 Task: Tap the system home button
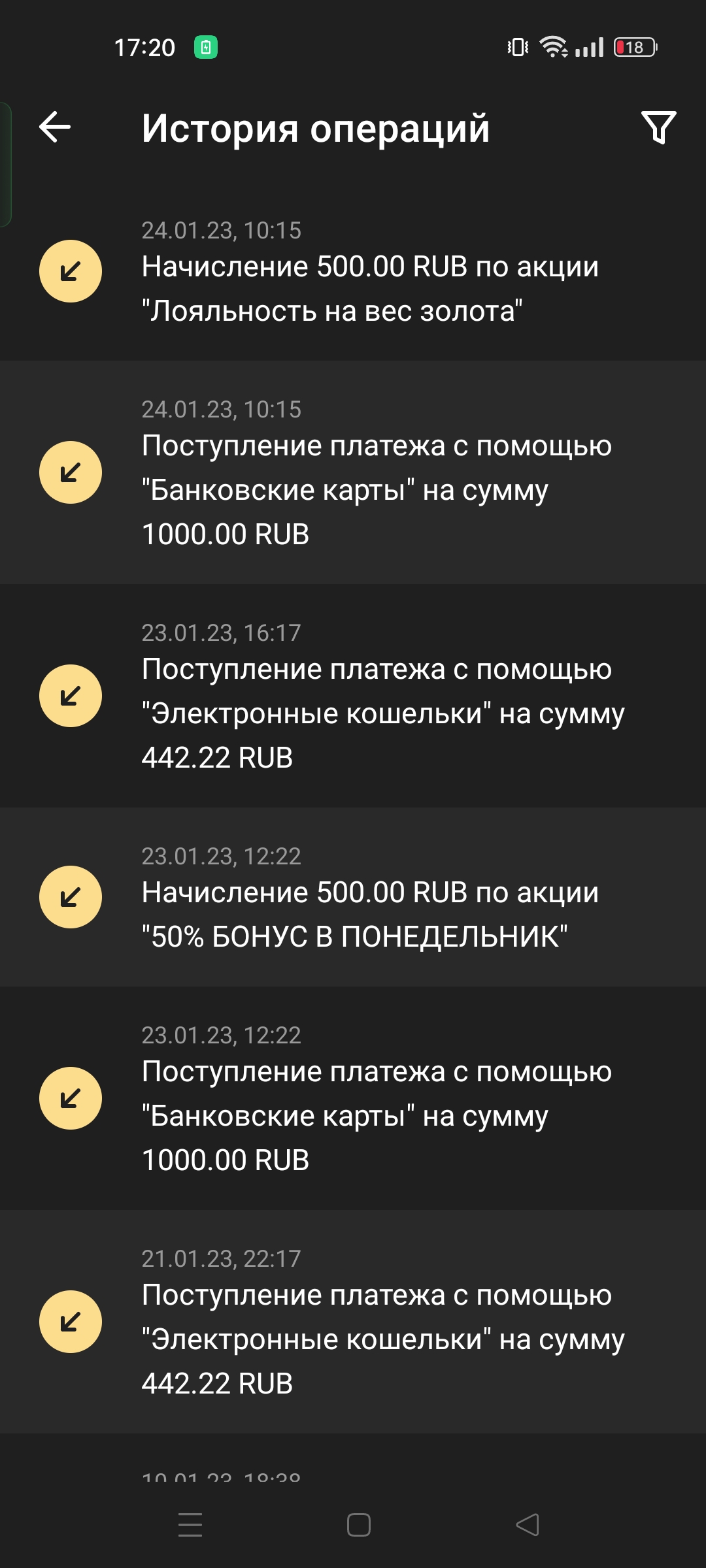coord(358,1525)
